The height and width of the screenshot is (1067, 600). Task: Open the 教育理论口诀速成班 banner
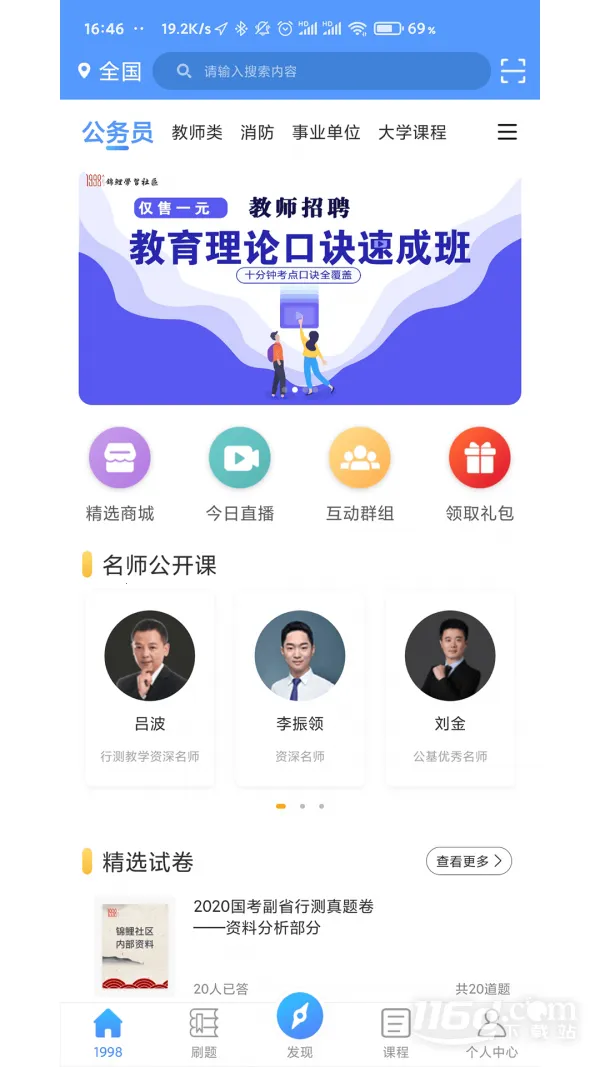pyautogui.click(x=300, y=288)
